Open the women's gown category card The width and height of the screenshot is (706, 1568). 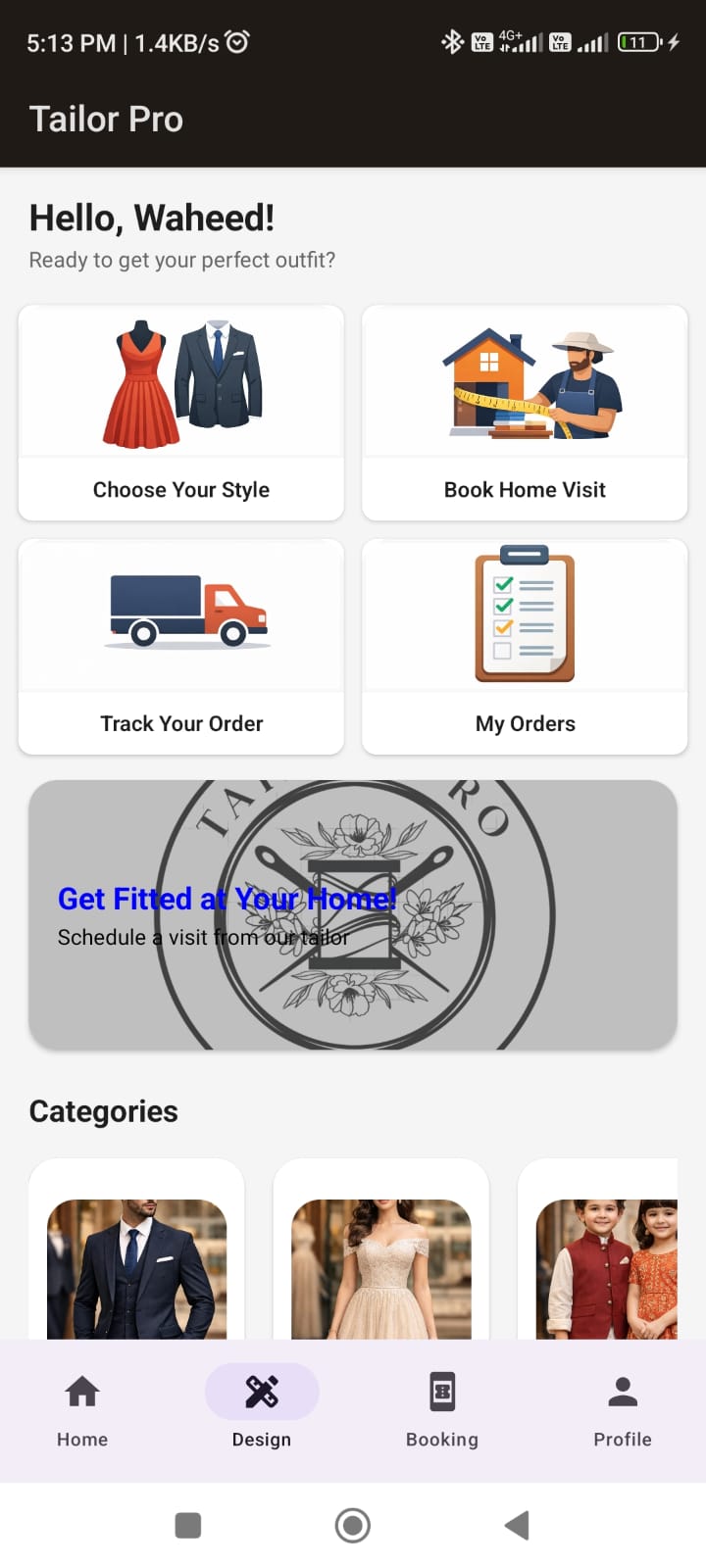[381, 1264]
